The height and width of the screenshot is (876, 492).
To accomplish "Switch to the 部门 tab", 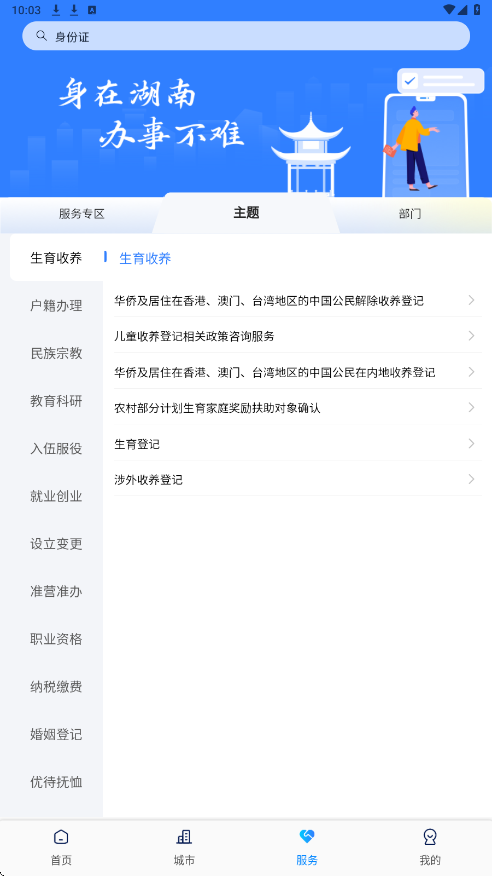I will coord(410,214).
